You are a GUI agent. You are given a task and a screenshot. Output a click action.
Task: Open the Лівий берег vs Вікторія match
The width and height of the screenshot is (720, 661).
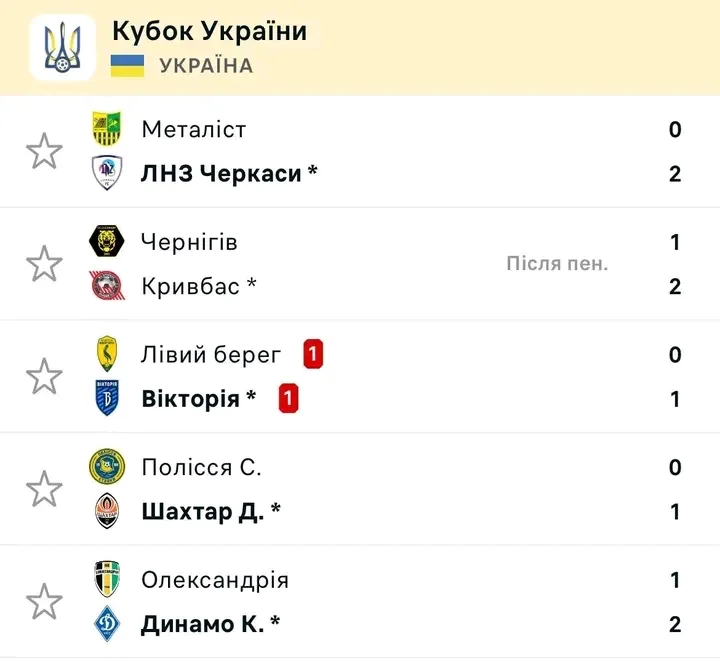tap(450, 377)
